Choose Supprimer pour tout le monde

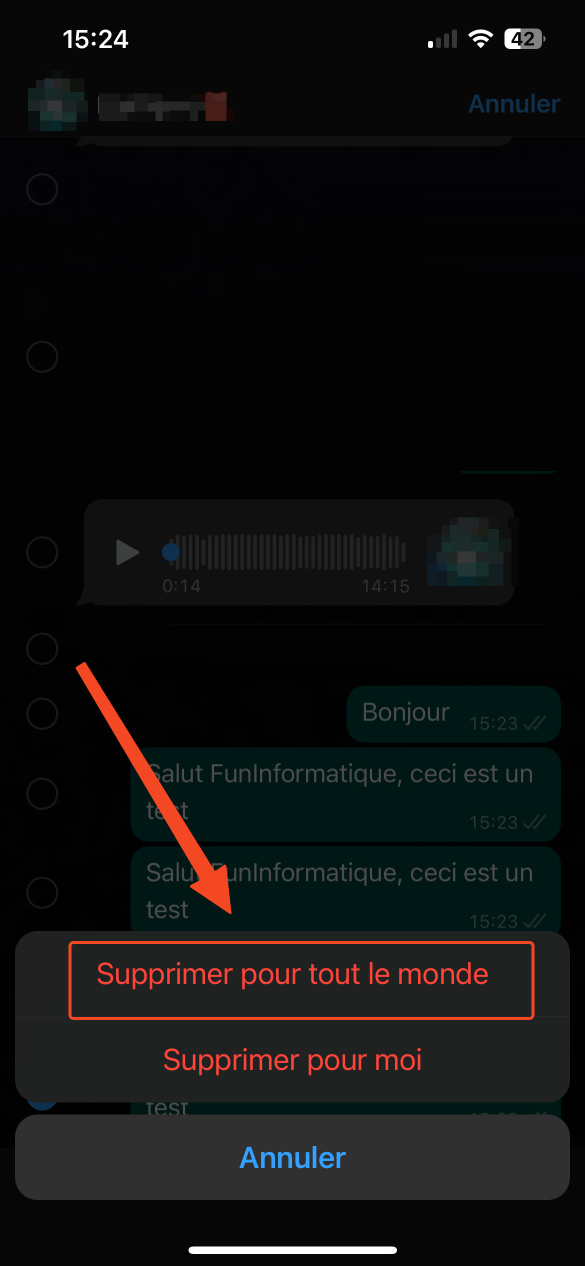pos(292,975)
